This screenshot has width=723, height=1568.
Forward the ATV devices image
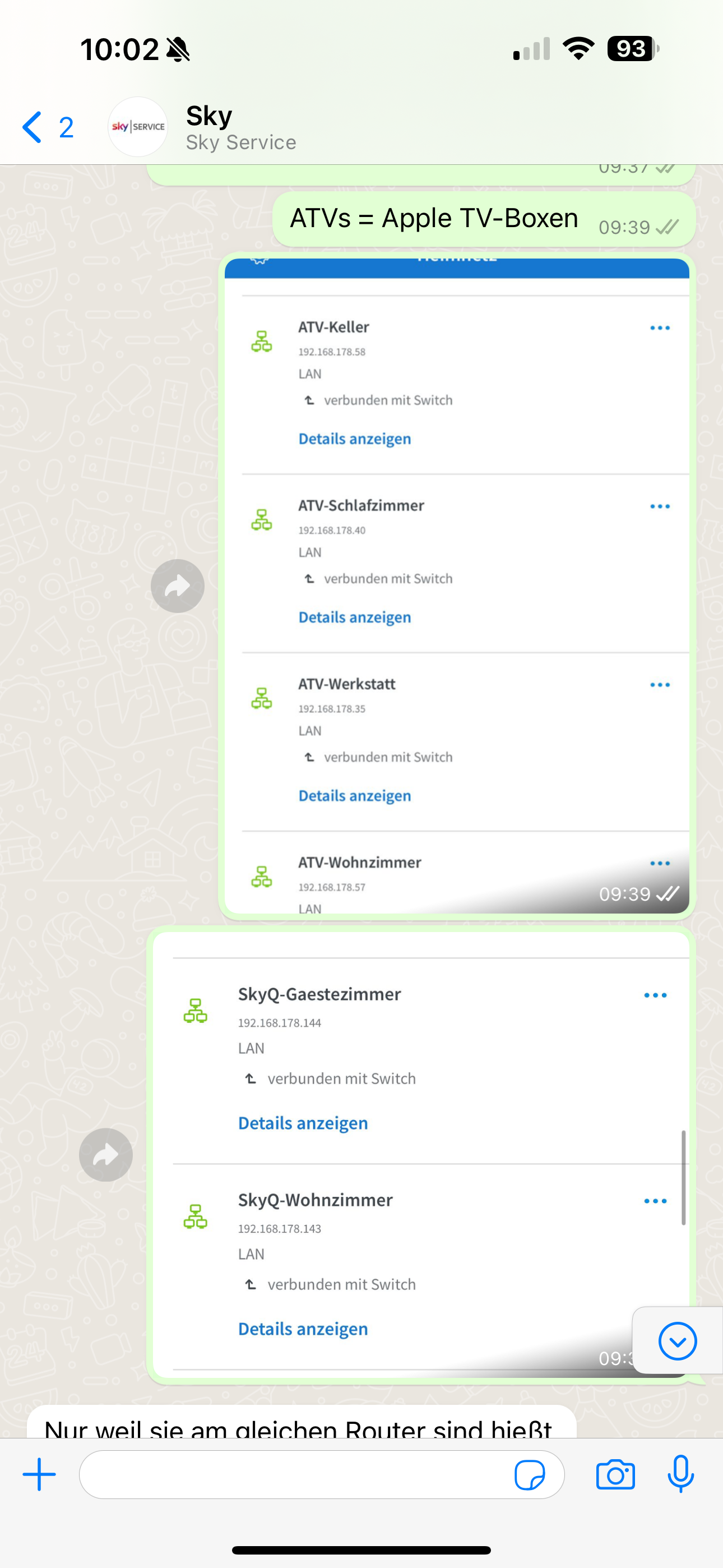[177, 585]
